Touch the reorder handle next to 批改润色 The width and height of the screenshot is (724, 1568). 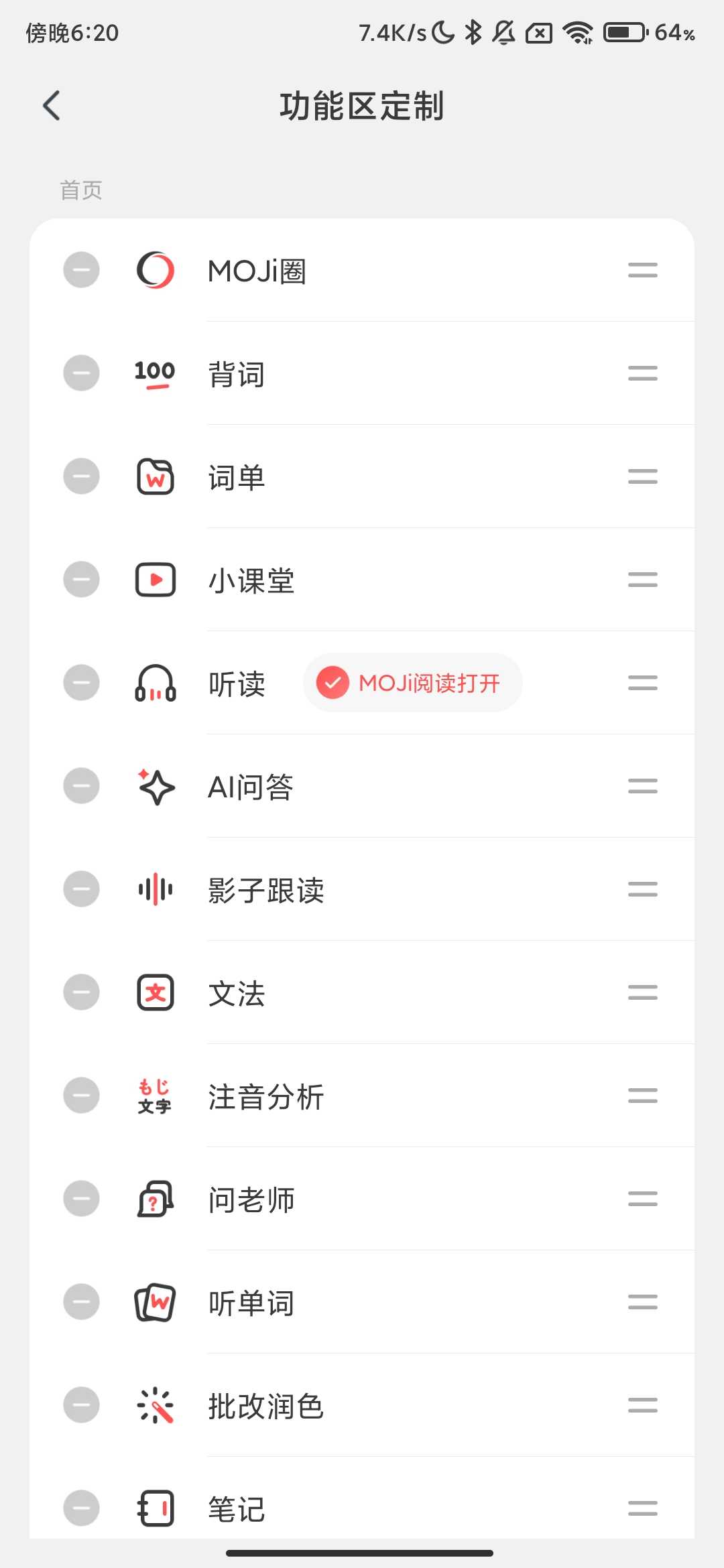pos(642,1405)
